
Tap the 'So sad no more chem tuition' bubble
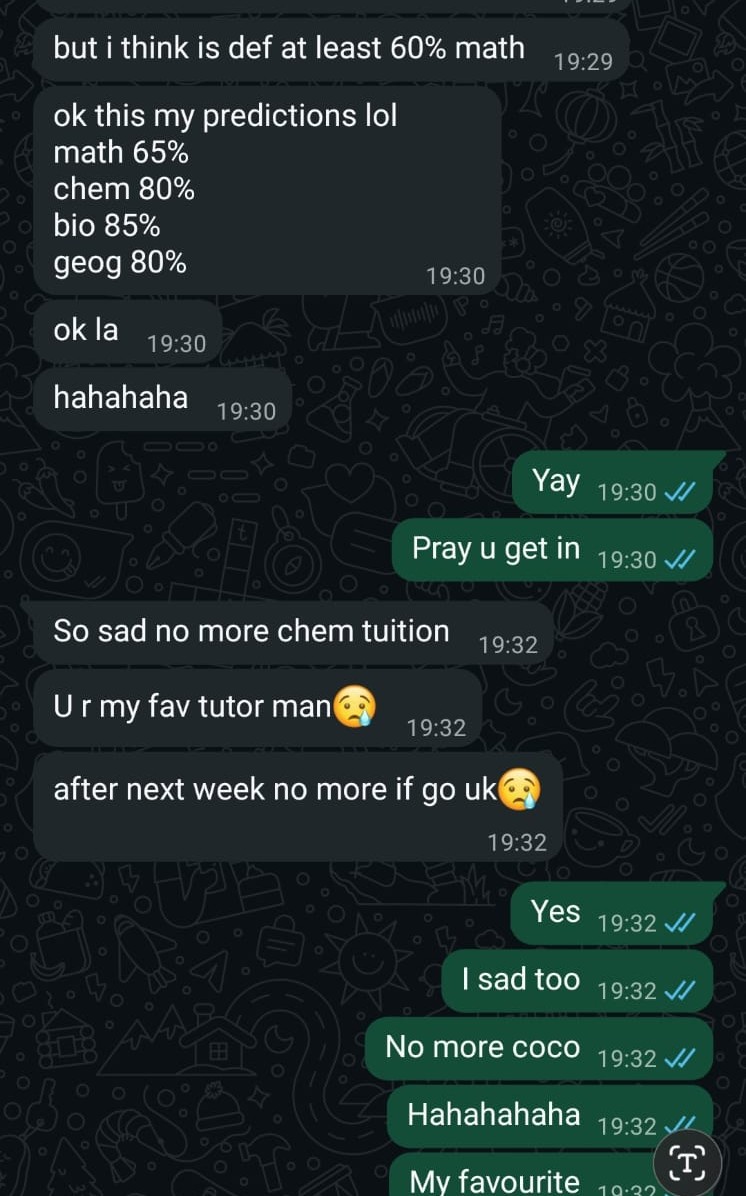(250, 631)
